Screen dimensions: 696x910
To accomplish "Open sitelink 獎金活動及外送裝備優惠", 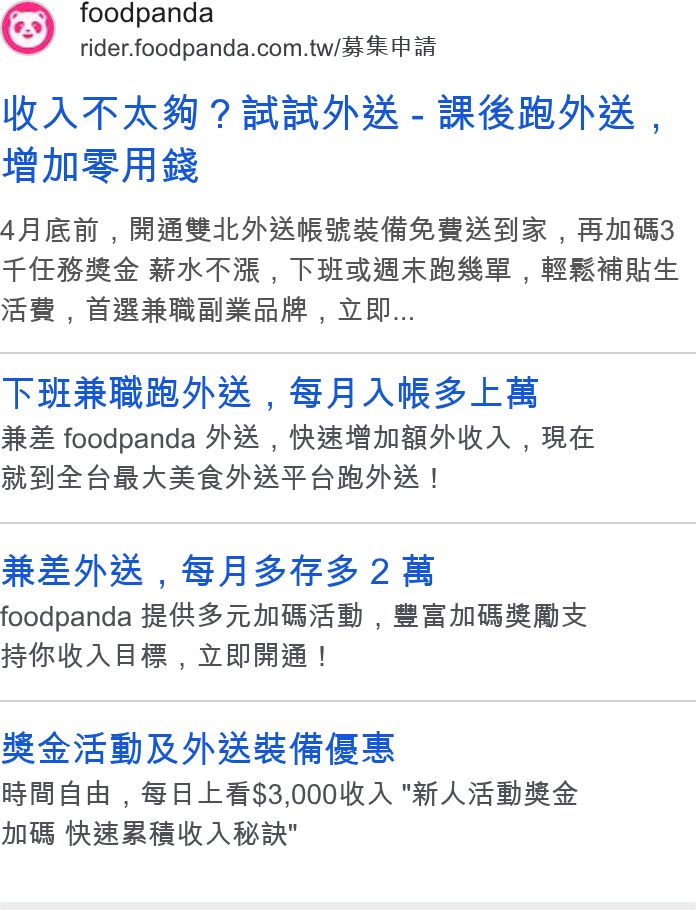I will pos(198,749).
